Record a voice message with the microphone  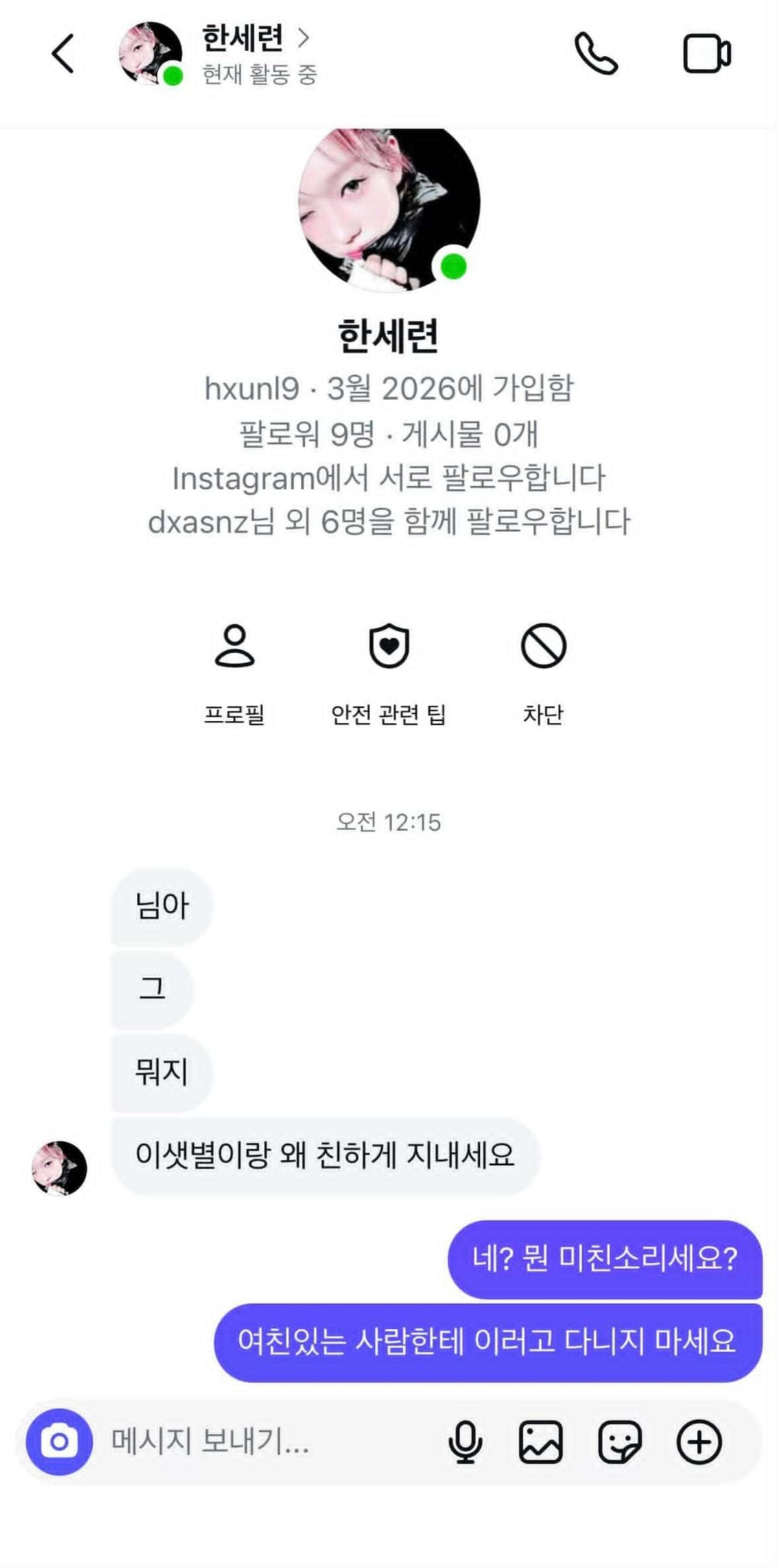tap(465, 1442)
